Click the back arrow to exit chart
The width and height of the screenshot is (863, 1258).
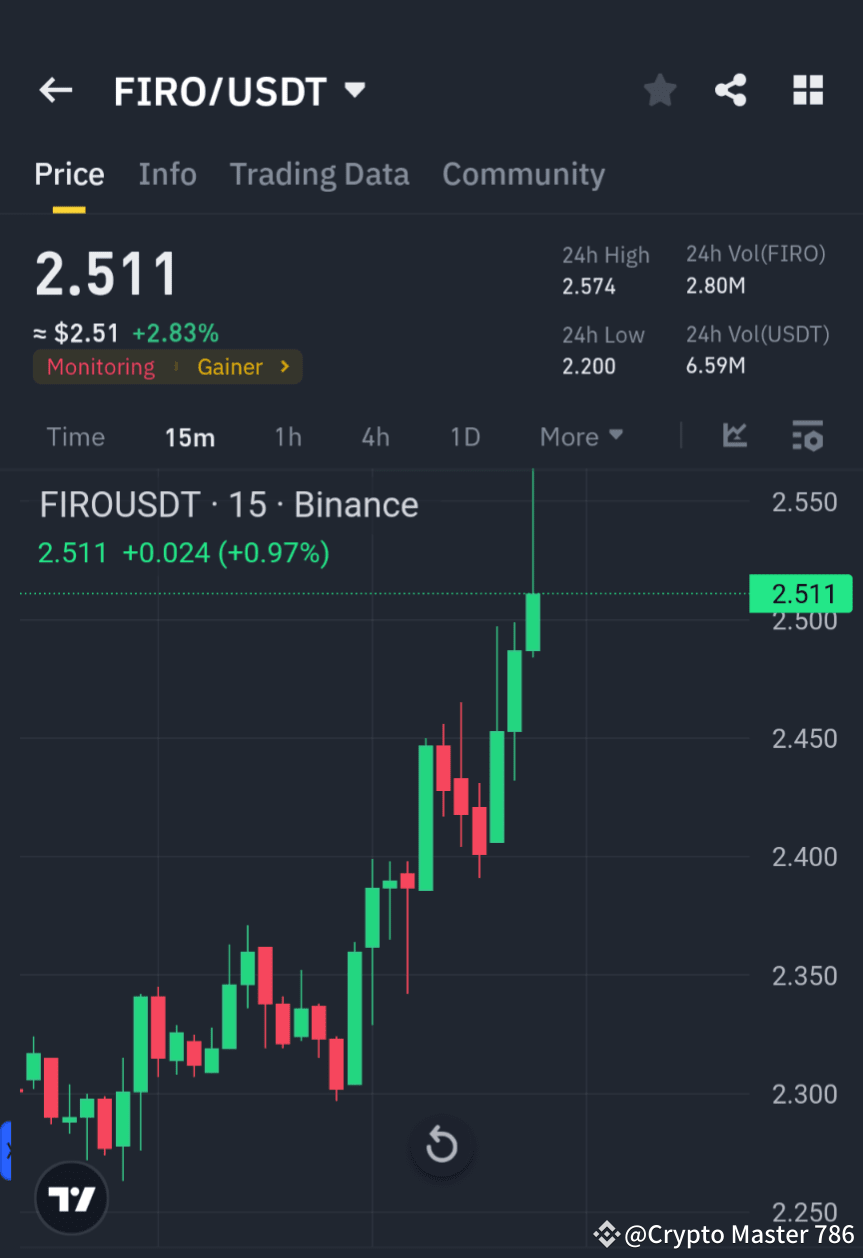coord(55,90)
